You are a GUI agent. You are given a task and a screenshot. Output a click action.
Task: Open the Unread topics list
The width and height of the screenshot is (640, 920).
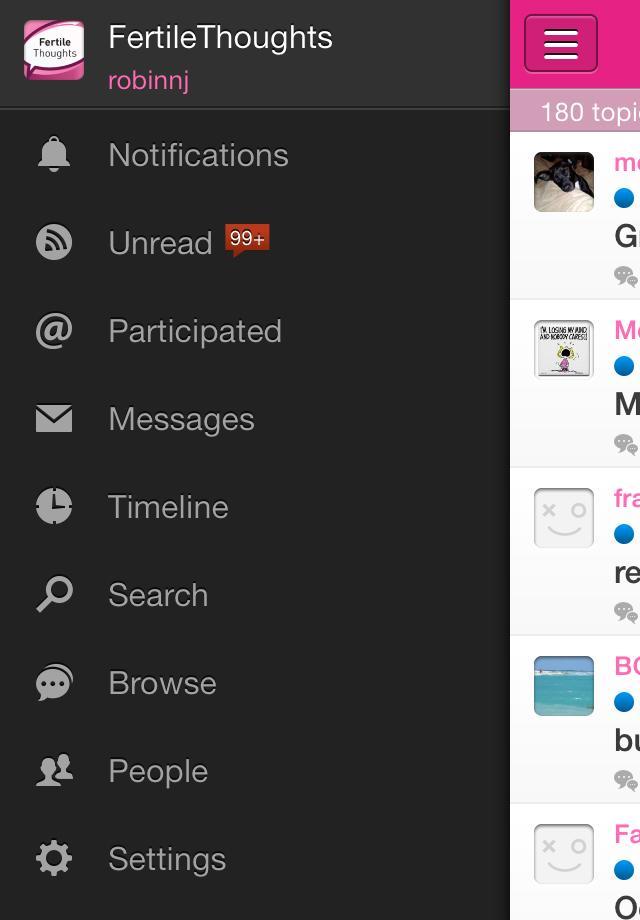point(160,243)
